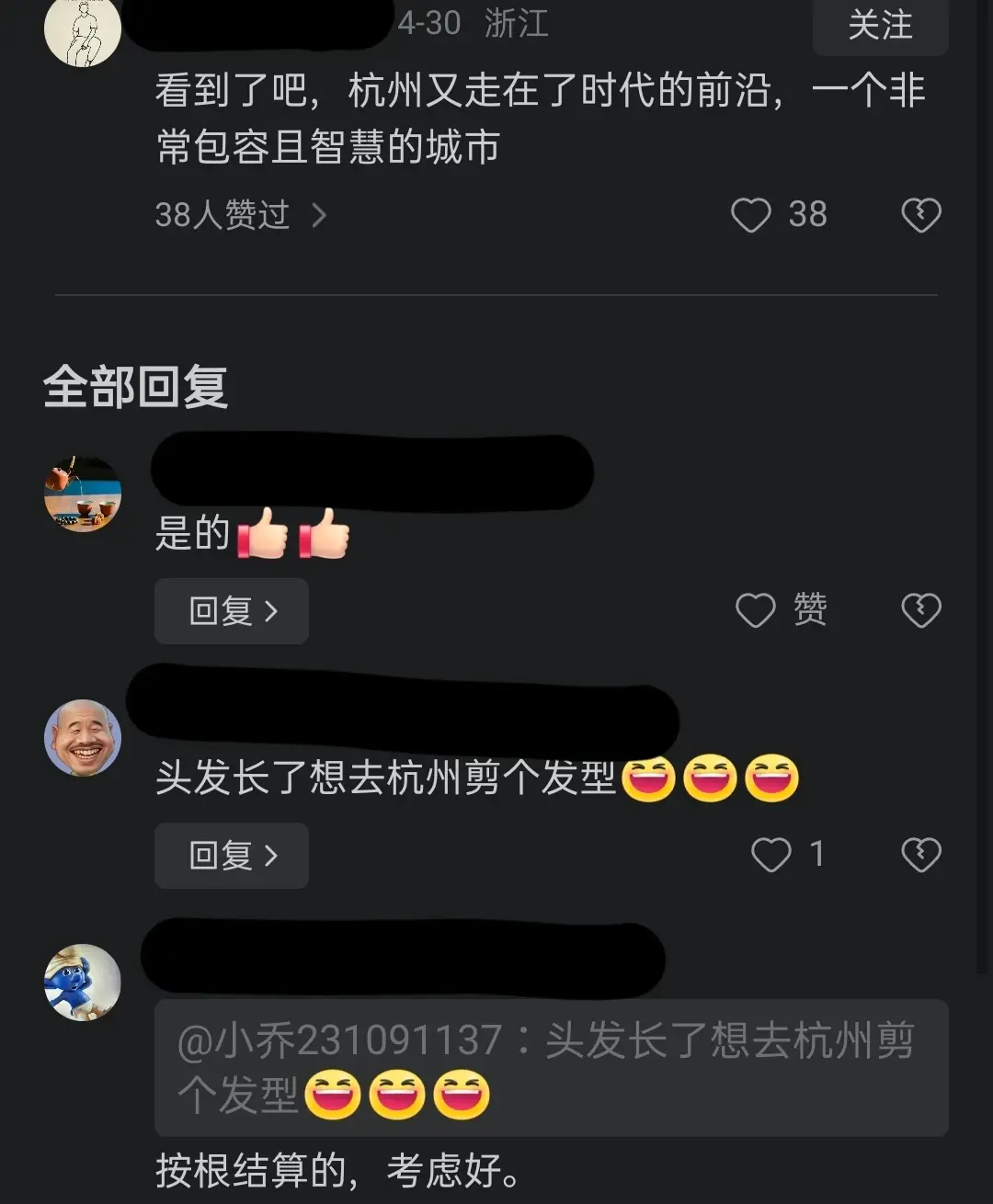The image size is (993, 1204).
Task: Dislike the haircut comment
Action: coord(920,855)
